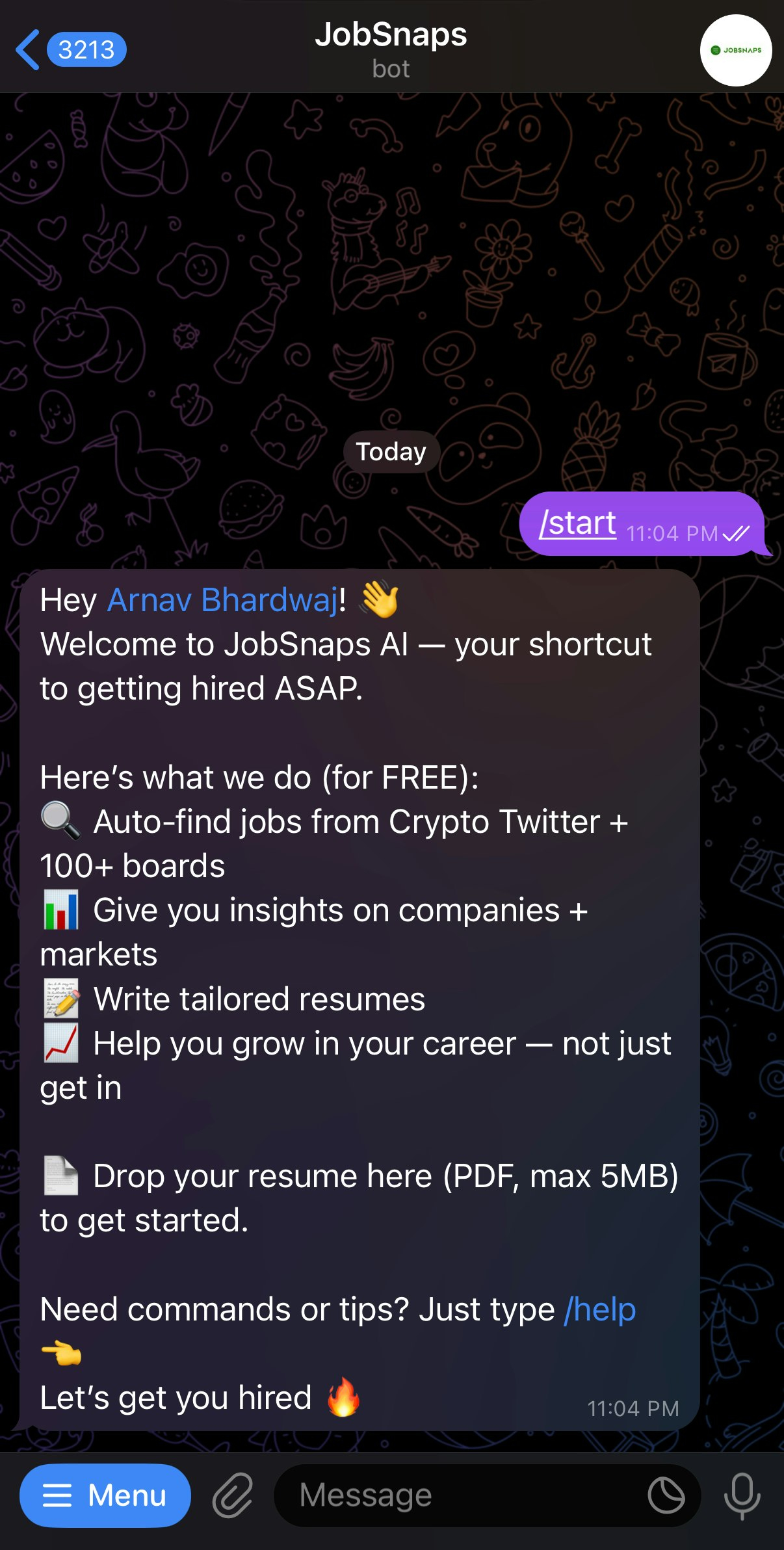Tap the /help command link
This screenshot has width=784, height=1550.
click(600, 1309)
